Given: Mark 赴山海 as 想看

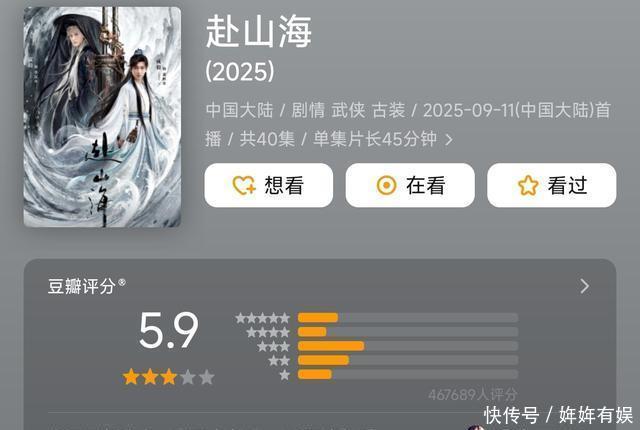Looking at the screenshot, I should [x=269, y=185].
